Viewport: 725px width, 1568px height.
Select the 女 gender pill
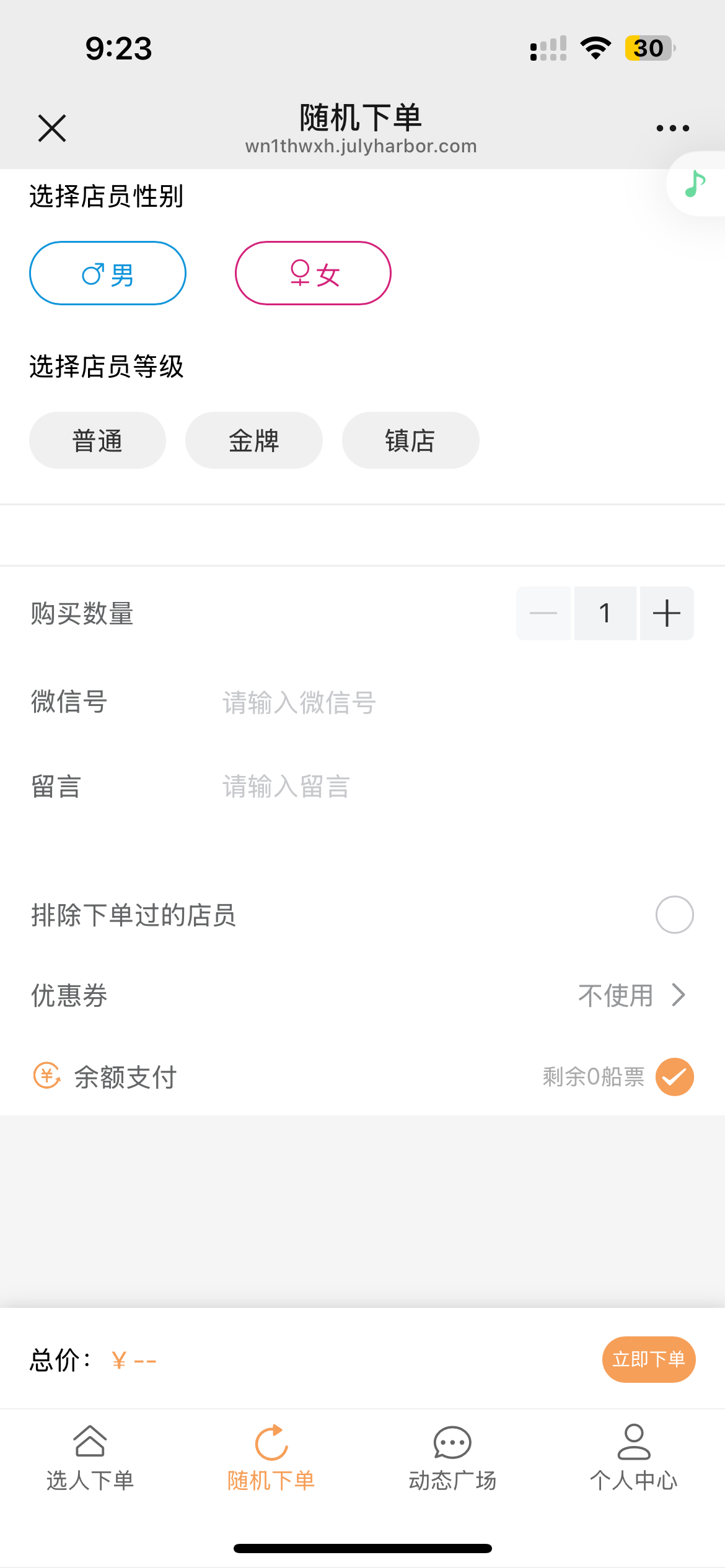click(x=312, y=272)
